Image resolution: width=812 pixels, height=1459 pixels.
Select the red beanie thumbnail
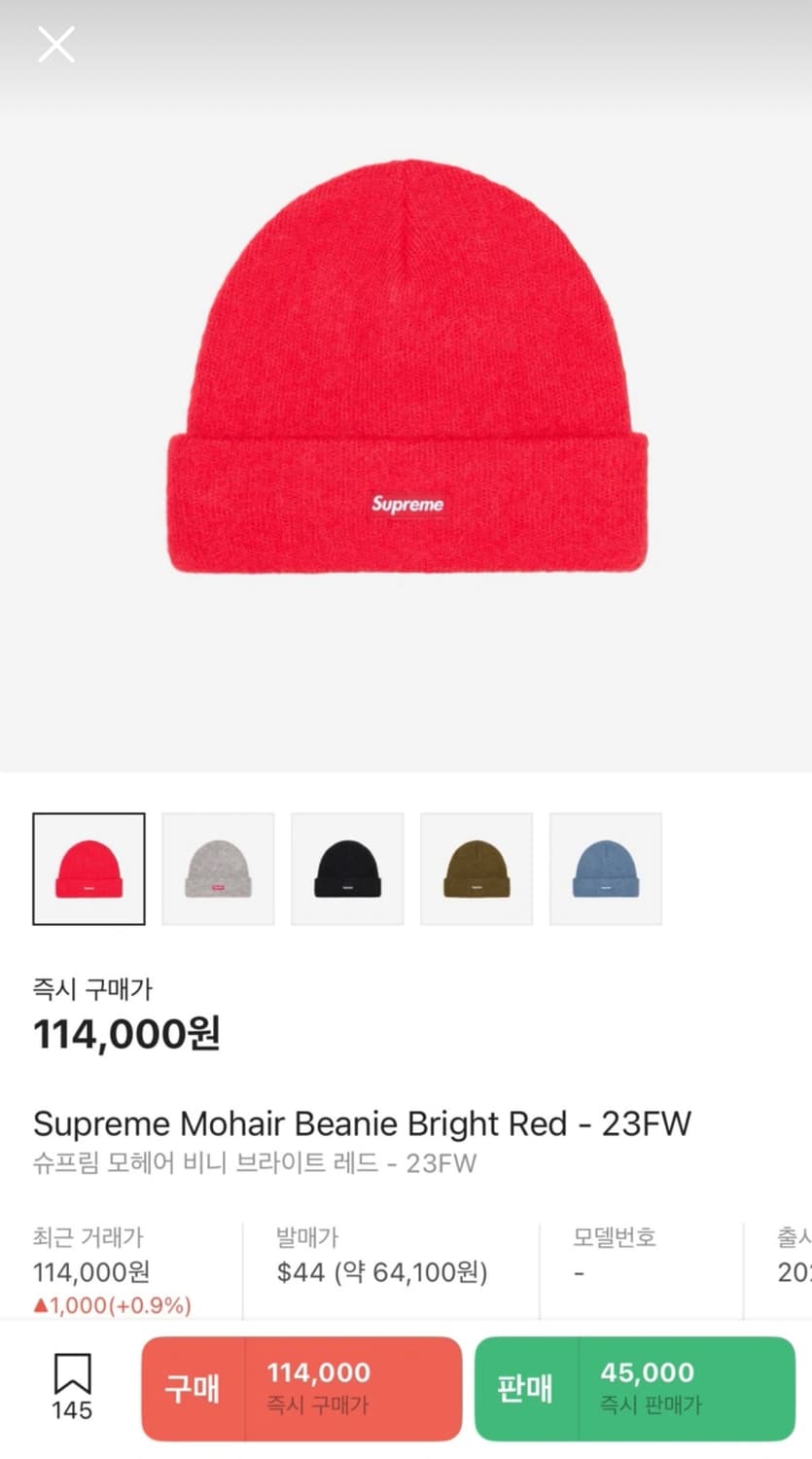[x=88, y=868]
